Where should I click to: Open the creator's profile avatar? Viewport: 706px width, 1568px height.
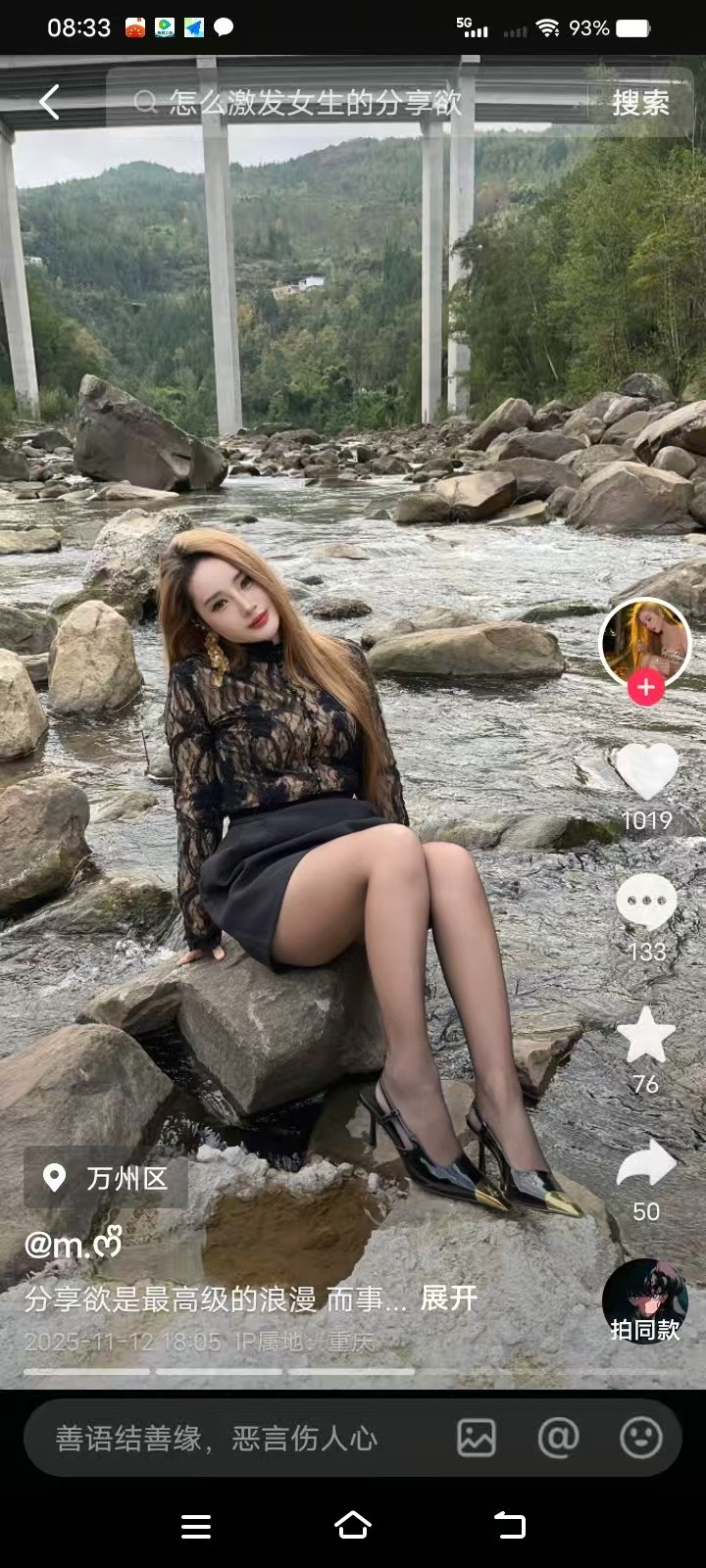(x=644, y=643)
